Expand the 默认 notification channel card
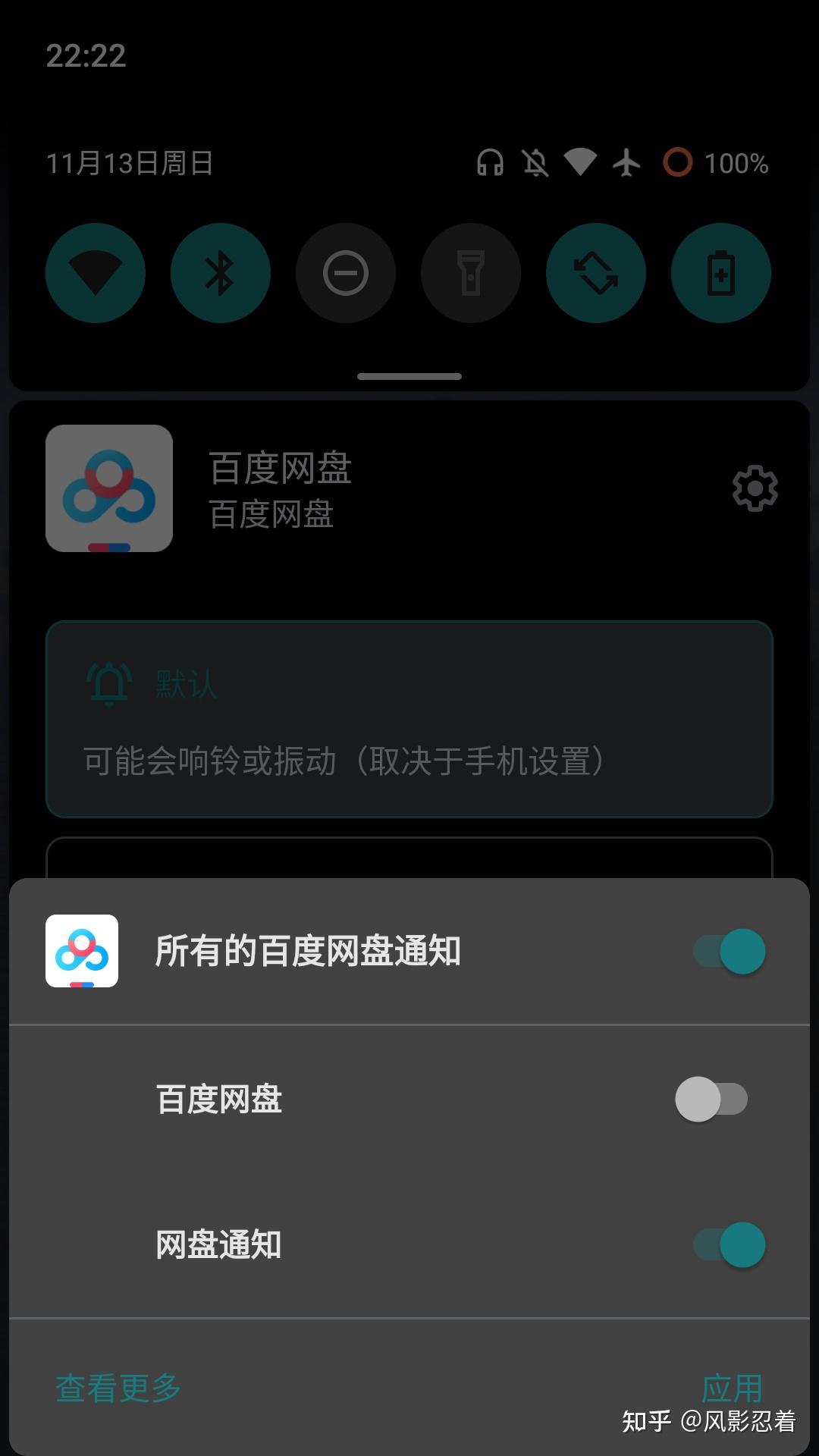819x1456 pixels. click(x=409, y=718)
